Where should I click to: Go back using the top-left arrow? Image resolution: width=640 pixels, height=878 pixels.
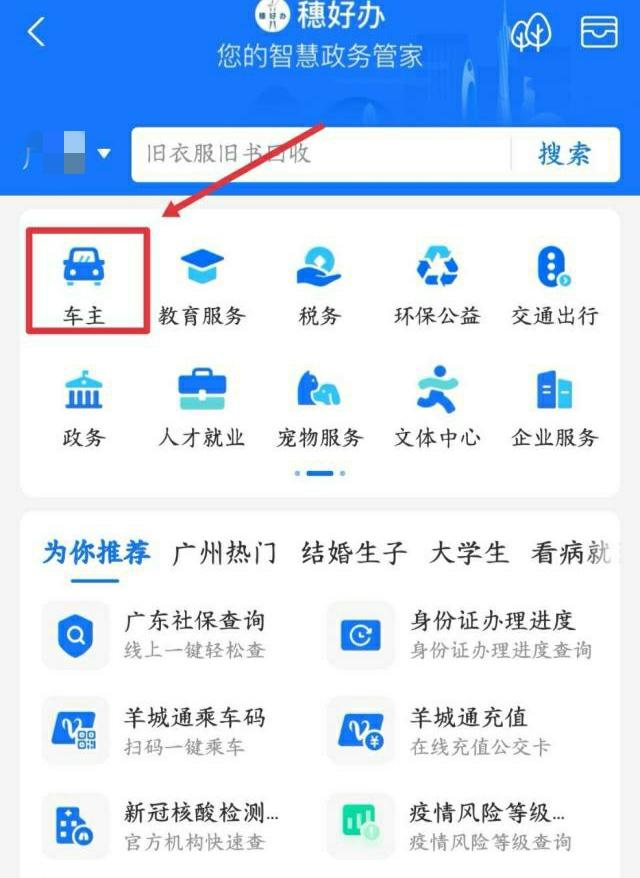click(36, 32)
